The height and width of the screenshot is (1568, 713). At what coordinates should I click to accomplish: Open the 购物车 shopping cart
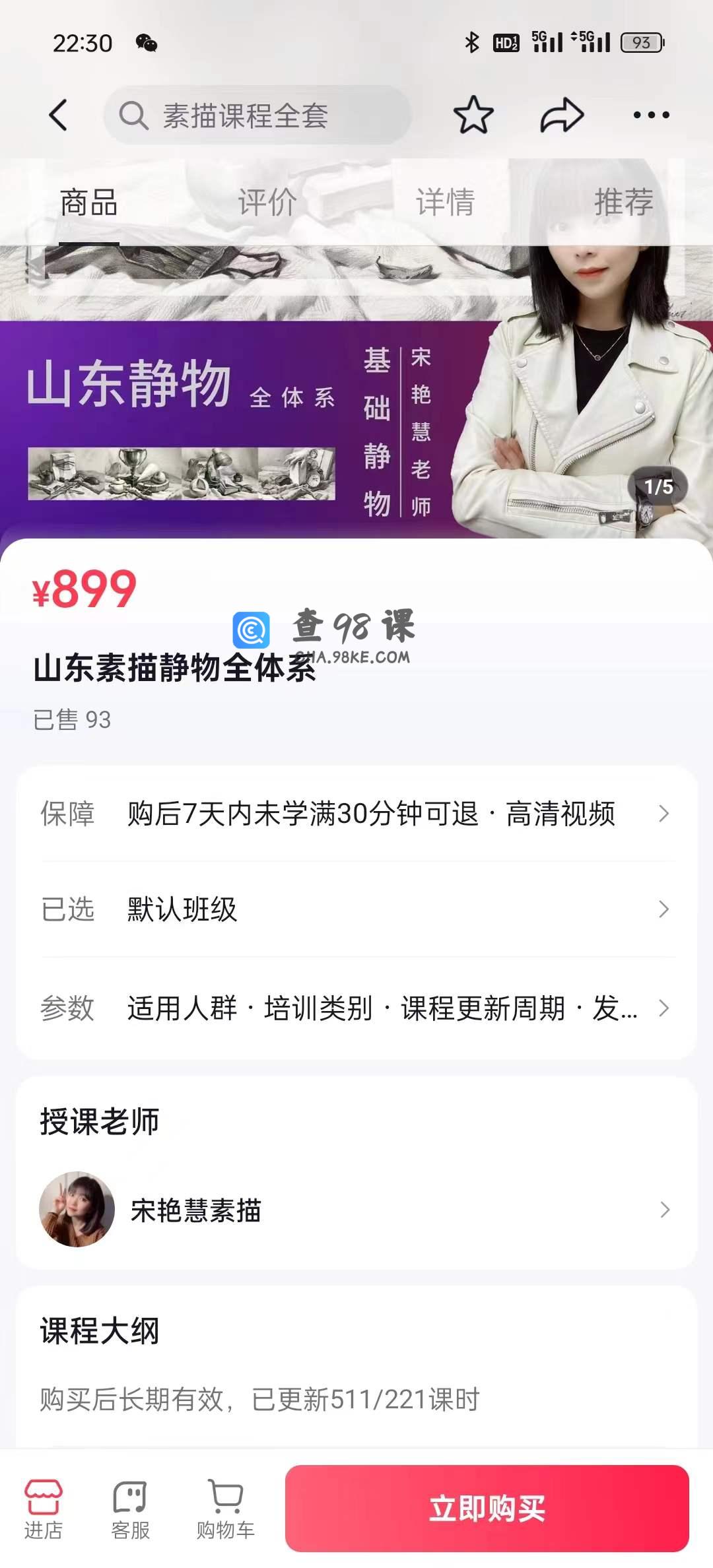(x=225, y=1509)
